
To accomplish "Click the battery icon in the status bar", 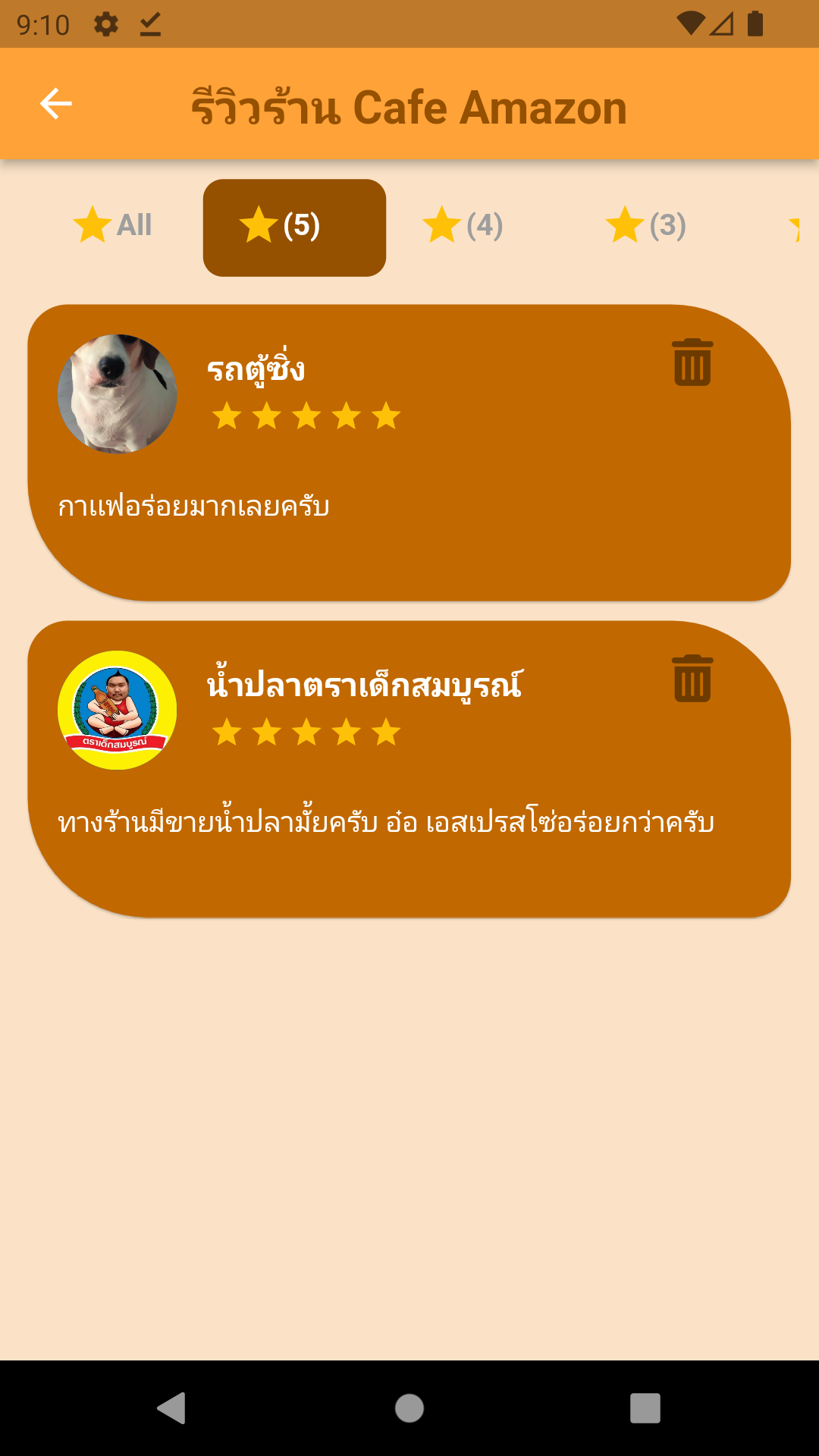I will [755, 23].
